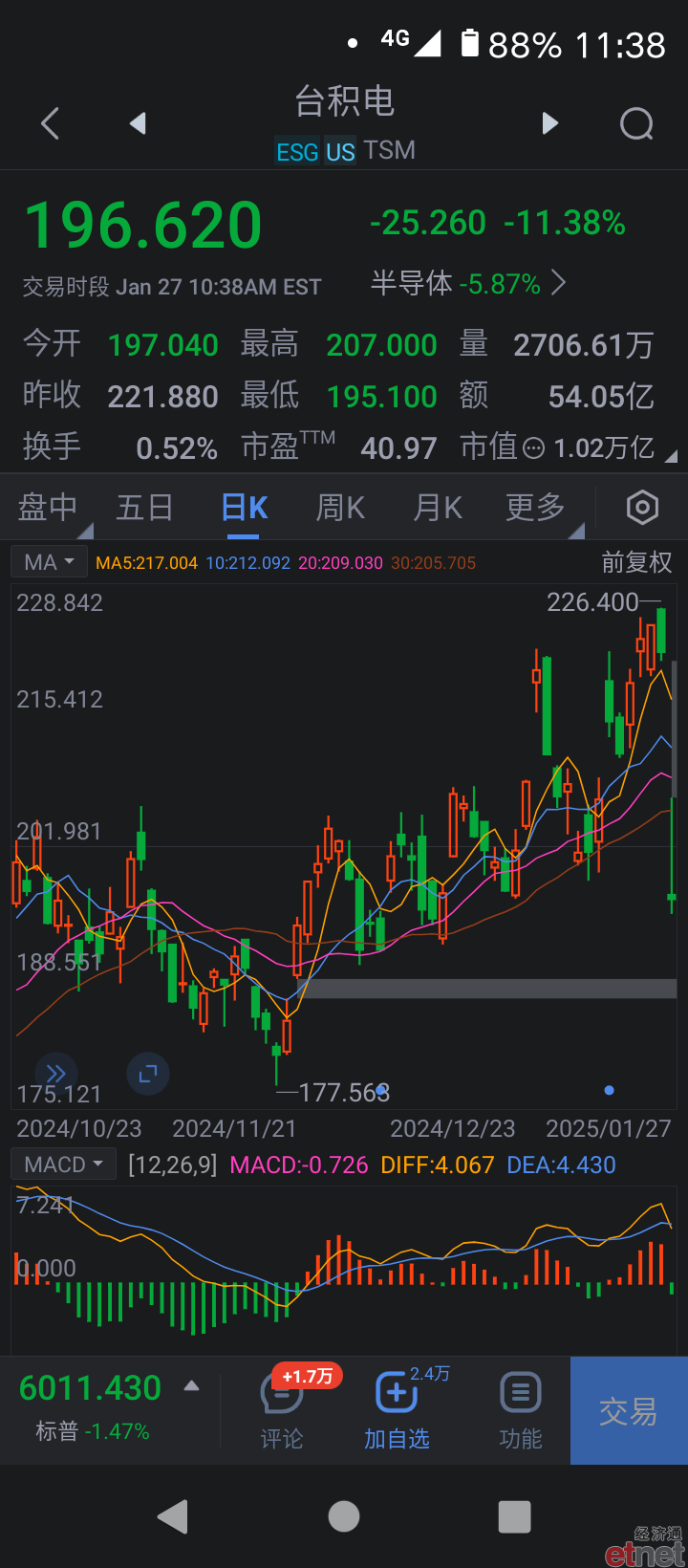688x1568 pixels.
Task: Open the search icon
Action: 636,123
